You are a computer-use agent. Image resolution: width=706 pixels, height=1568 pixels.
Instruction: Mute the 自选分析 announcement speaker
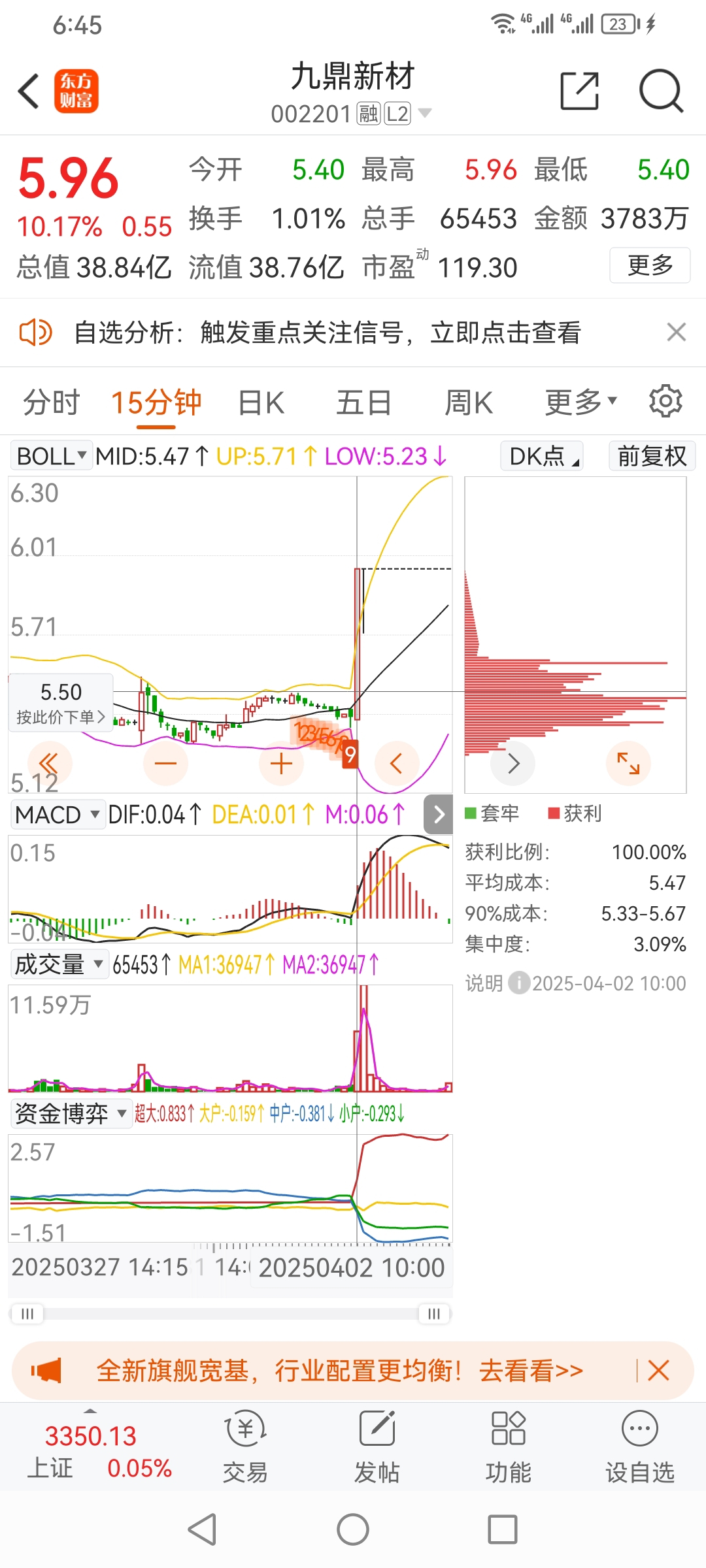[37, 333]
